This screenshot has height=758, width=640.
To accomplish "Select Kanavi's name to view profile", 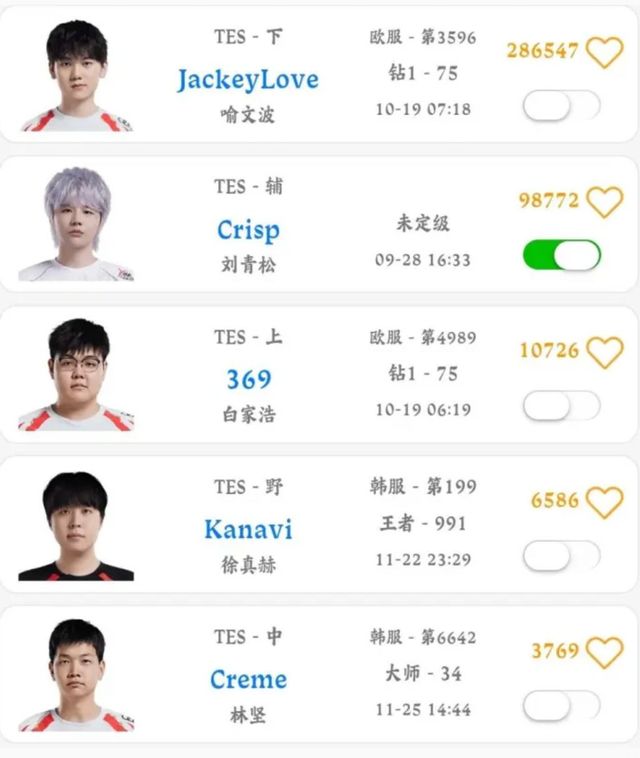I will (248, 529).
